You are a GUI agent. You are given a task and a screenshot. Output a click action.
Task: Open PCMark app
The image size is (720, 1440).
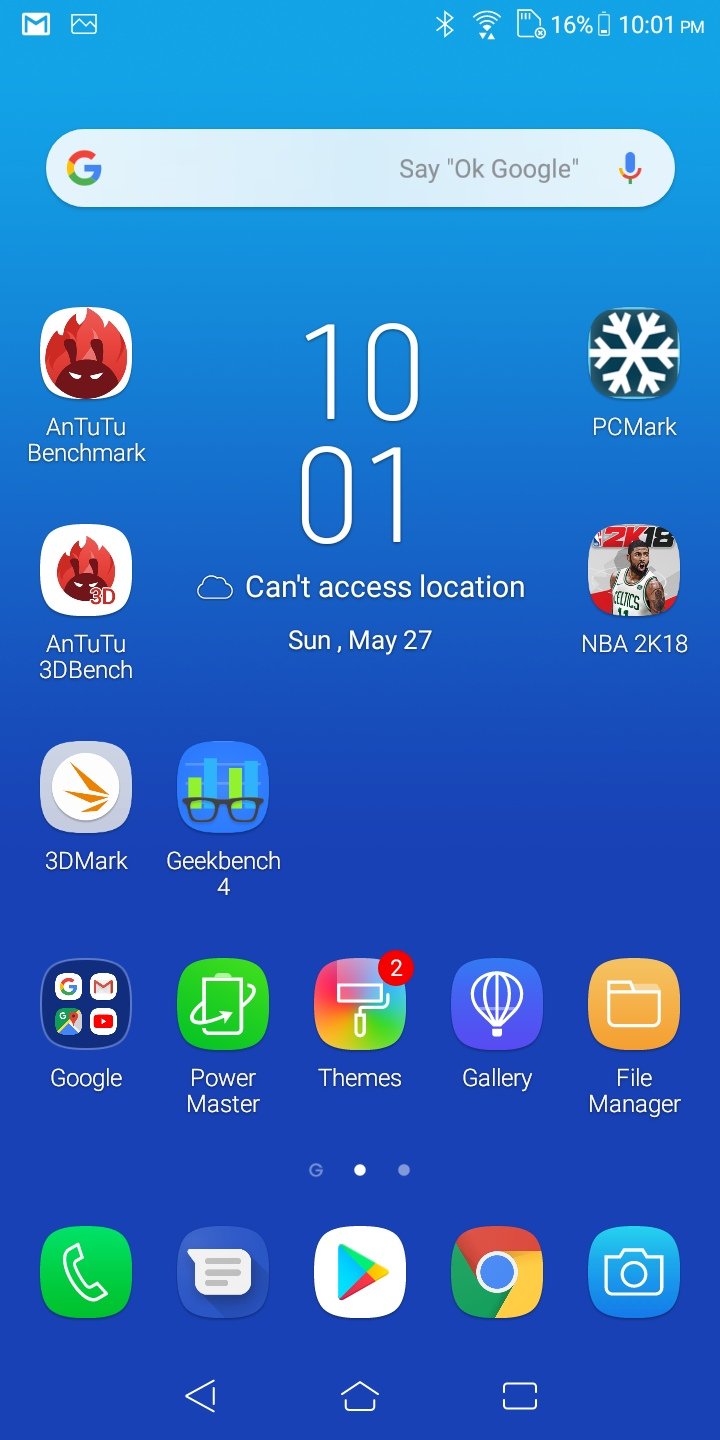(x=634, y=354)
